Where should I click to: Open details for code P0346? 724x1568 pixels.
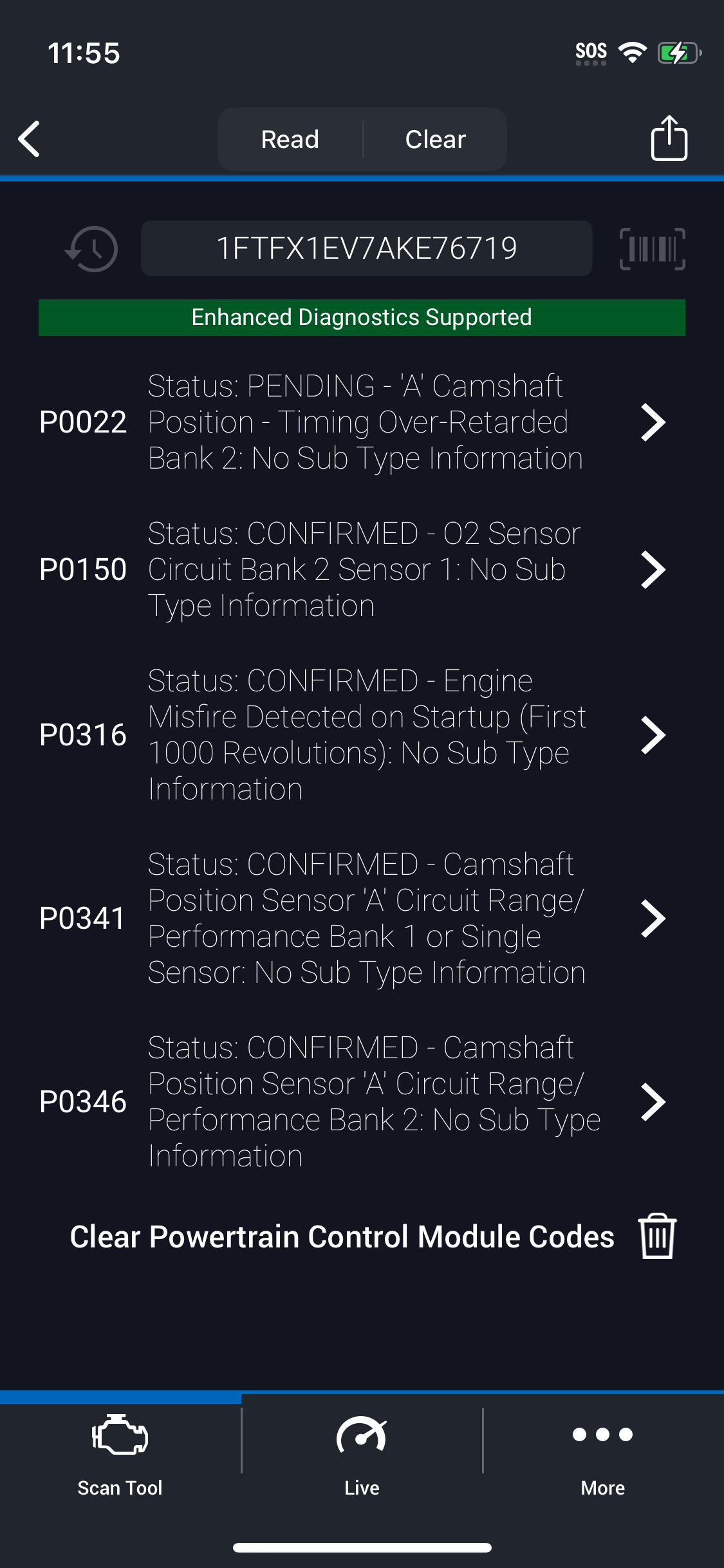tap(362, 1102)
